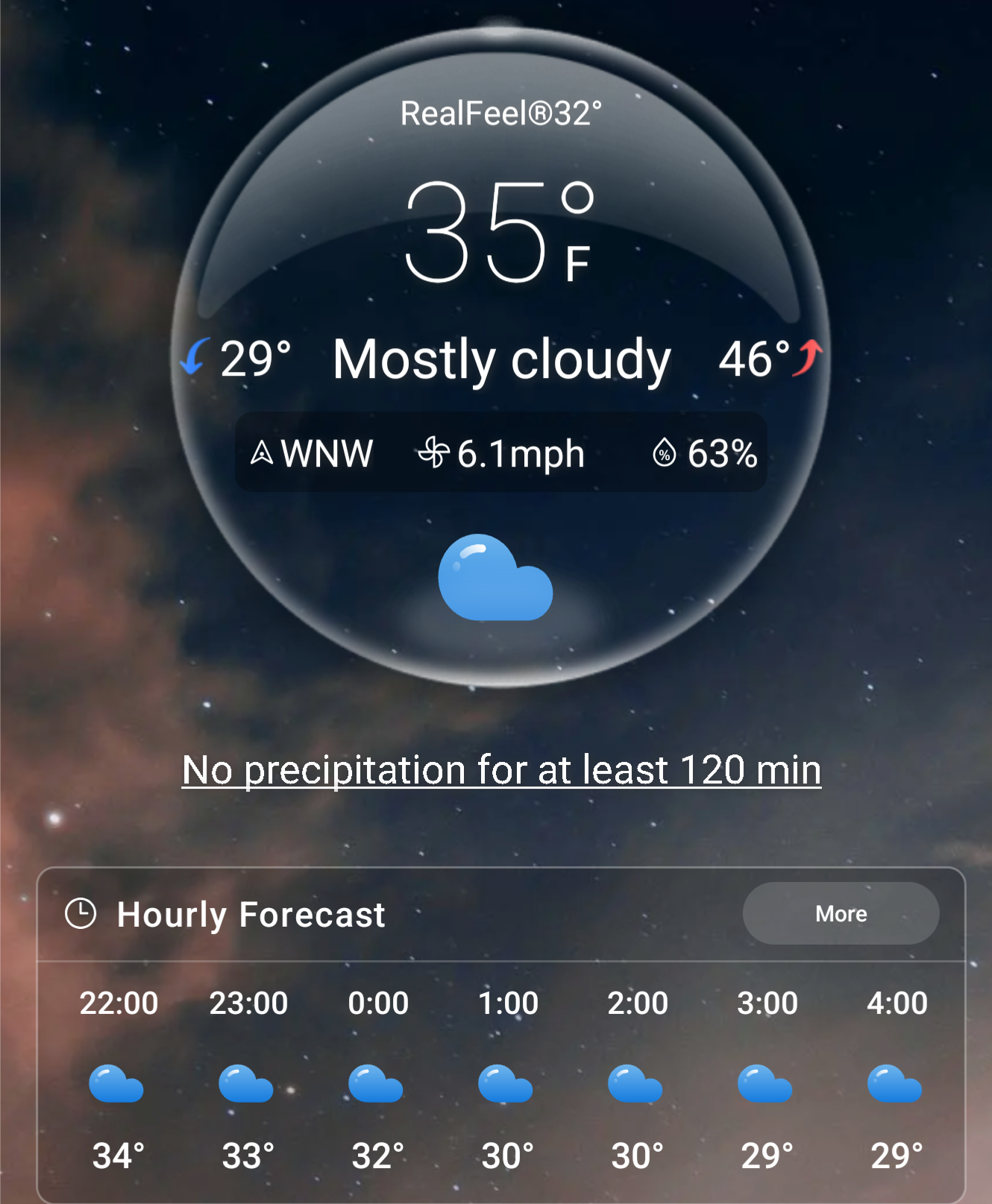
Task: Open the current conditions bubble showing 35°F
Action: [500, 233]
